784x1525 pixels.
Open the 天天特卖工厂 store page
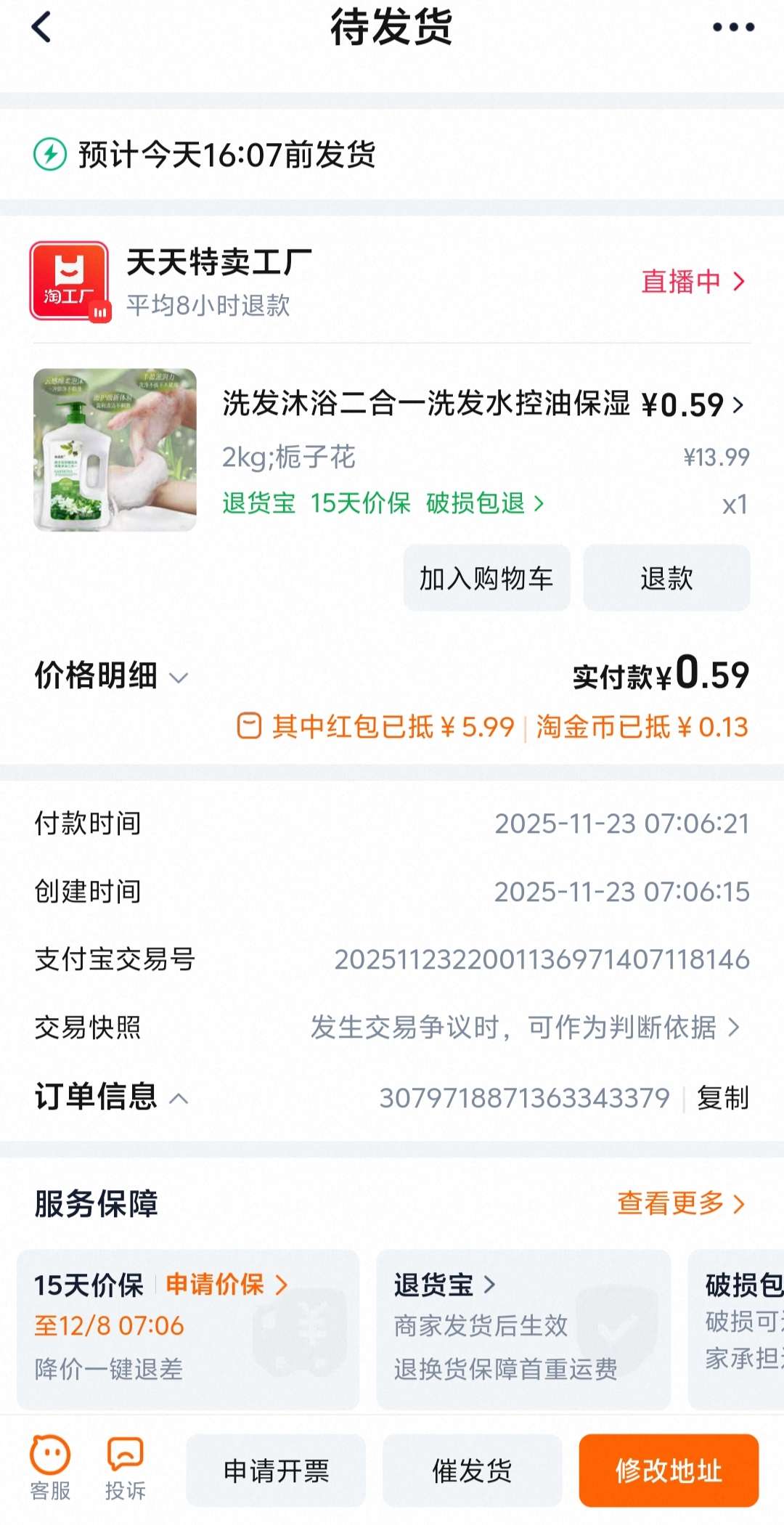[218, 263]
